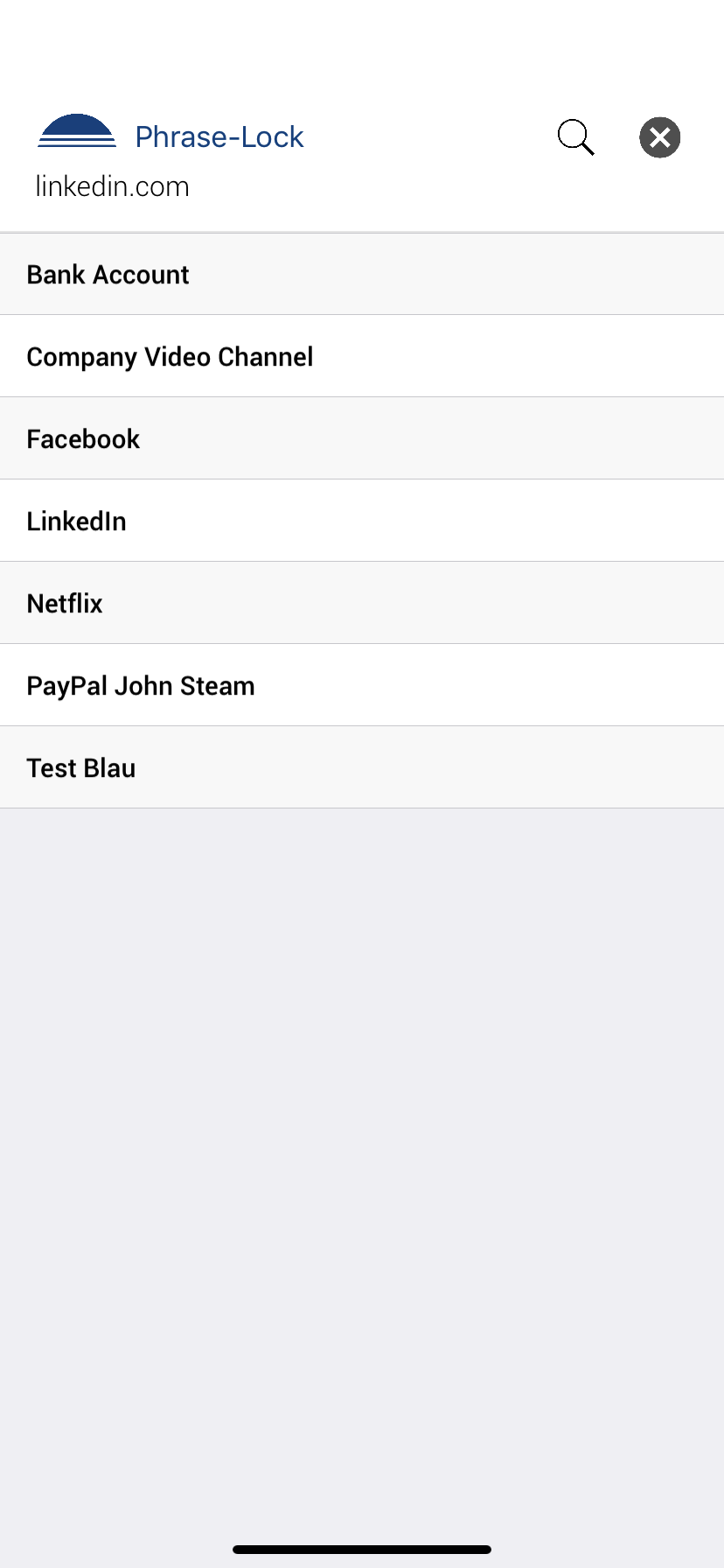
Task: Close the Phrase-Lock panel
Action: [659, 137]
